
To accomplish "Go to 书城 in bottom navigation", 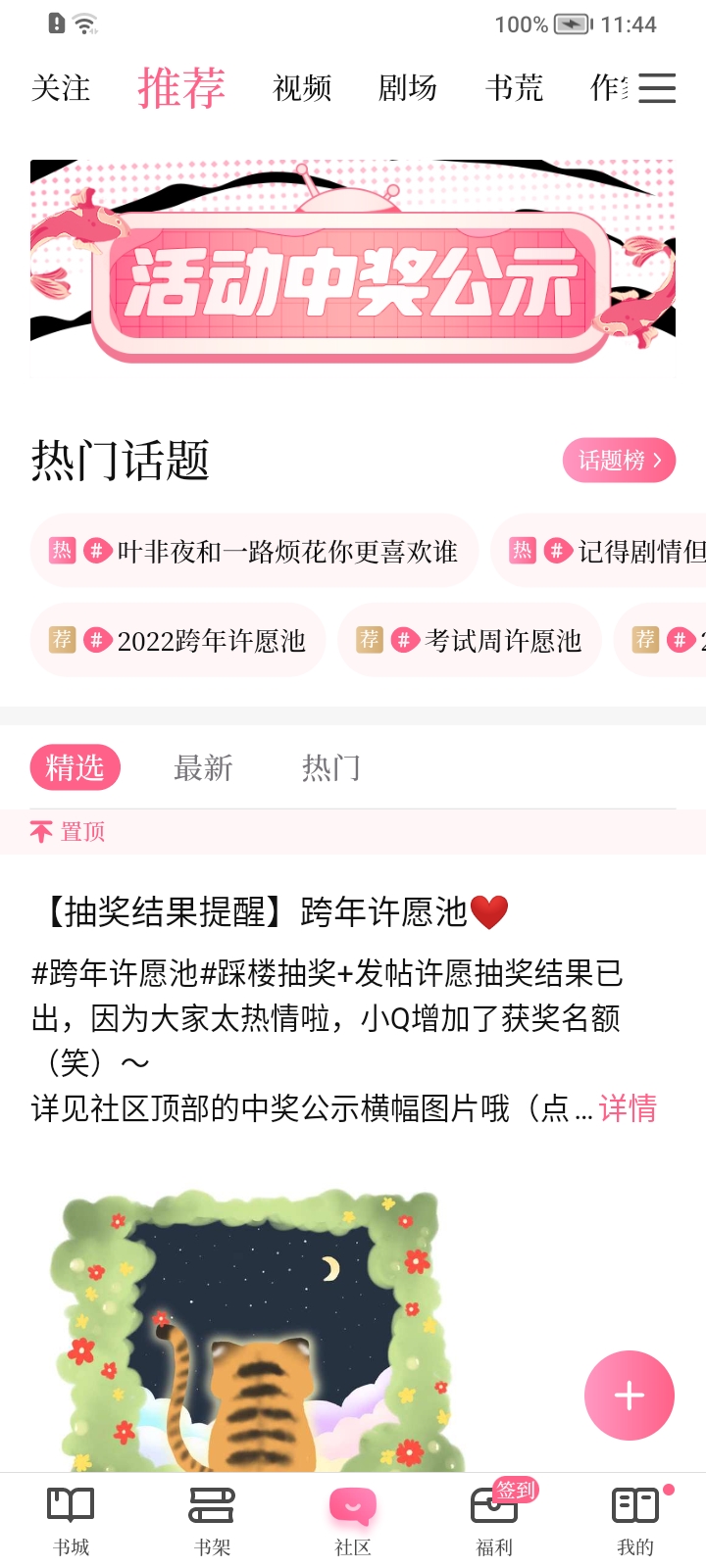I will click(71, 1520).
